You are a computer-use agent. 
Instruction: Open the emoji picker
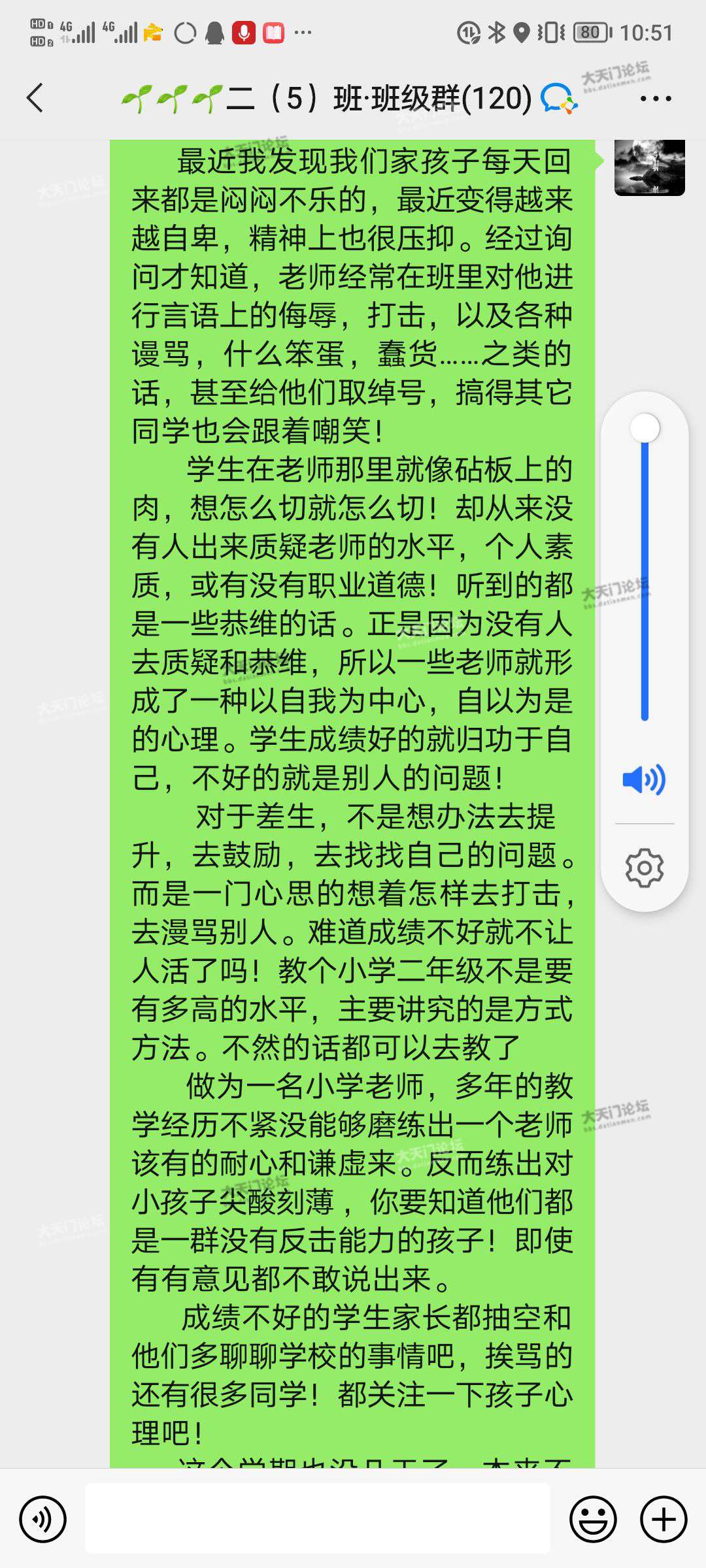tap(593, 1519)
